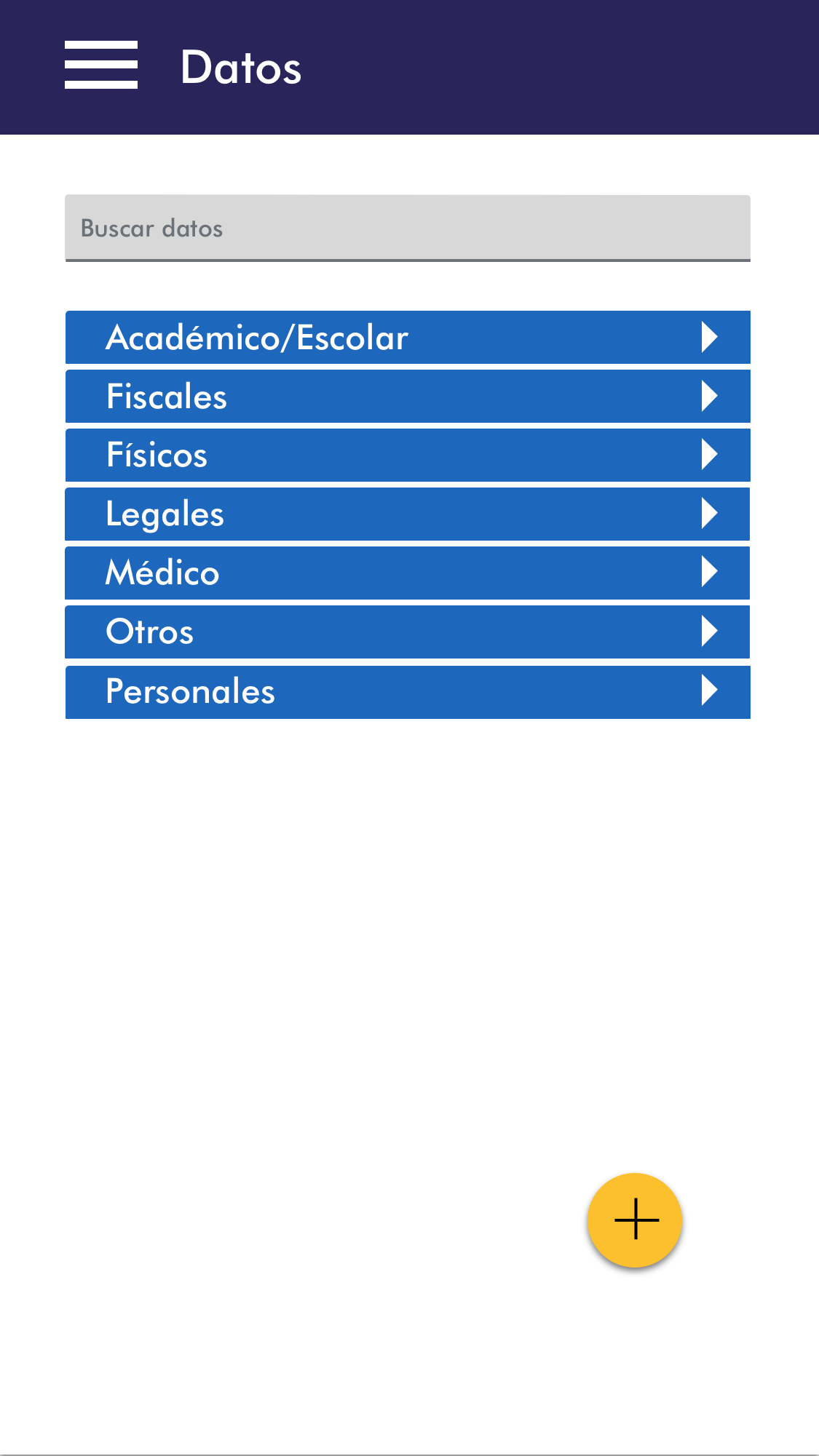Open the Fiscales category

coord(408,397)
